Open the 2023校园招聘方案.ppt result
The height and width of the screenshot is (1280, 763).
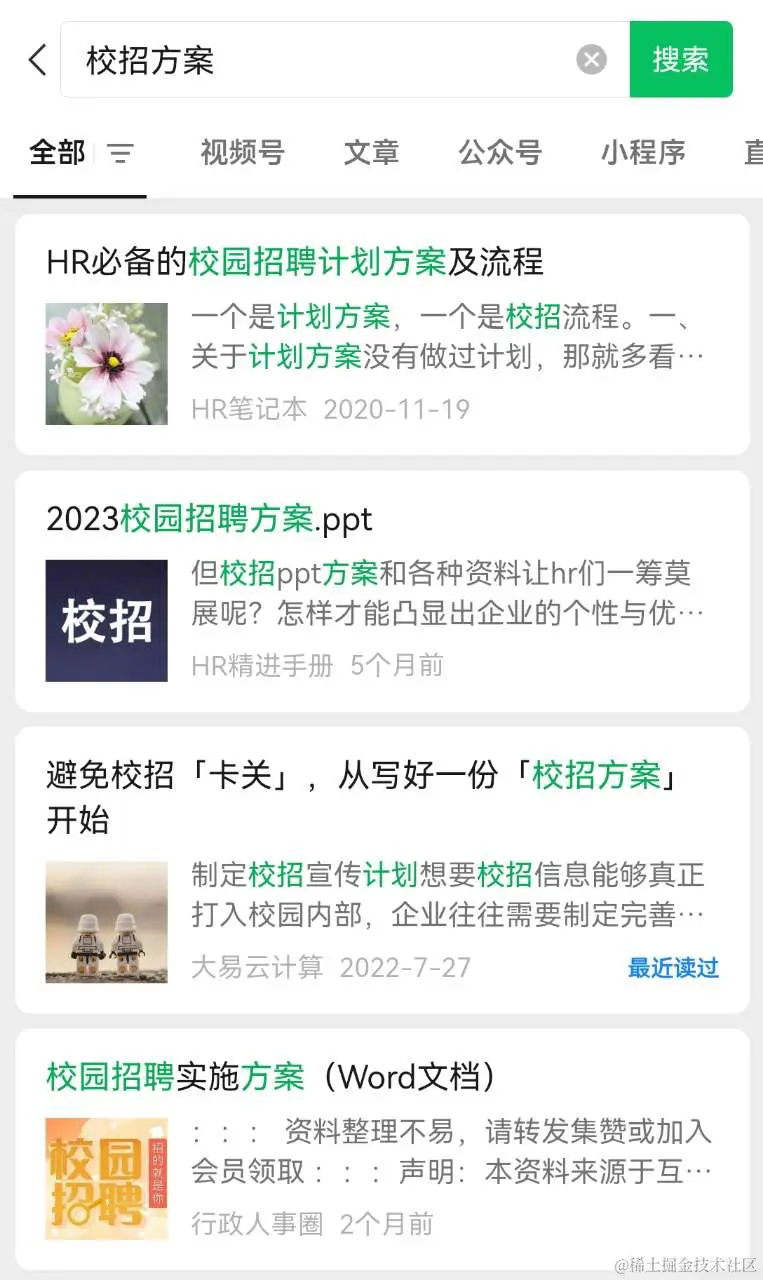[x=209, y=520]
